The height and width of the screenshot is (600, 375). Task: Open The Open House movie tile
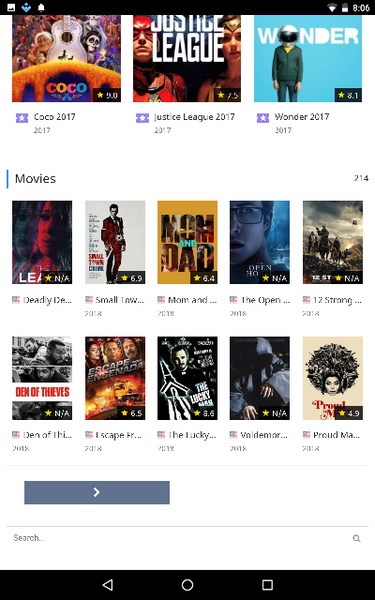(x=260, y=242)
